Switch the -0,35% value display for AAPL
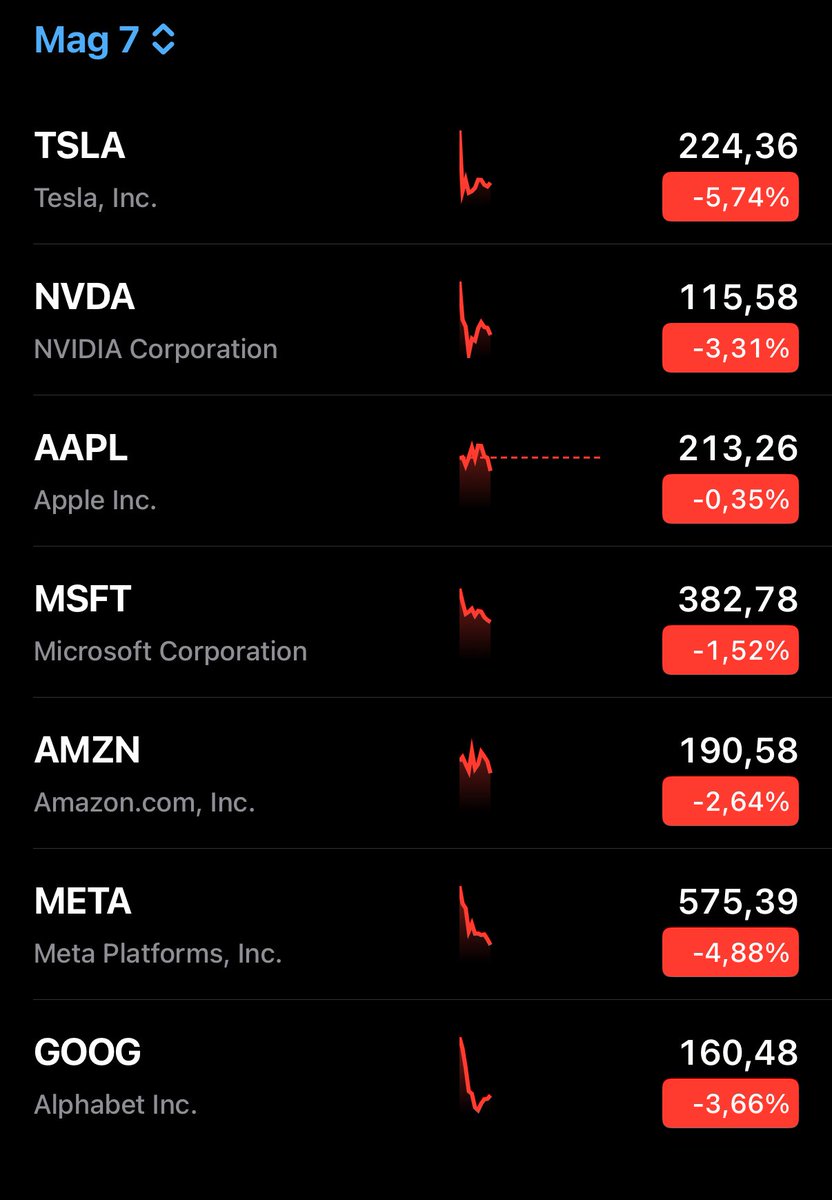The height and width of the screenshot is (1200, 832). coord(730,499)
